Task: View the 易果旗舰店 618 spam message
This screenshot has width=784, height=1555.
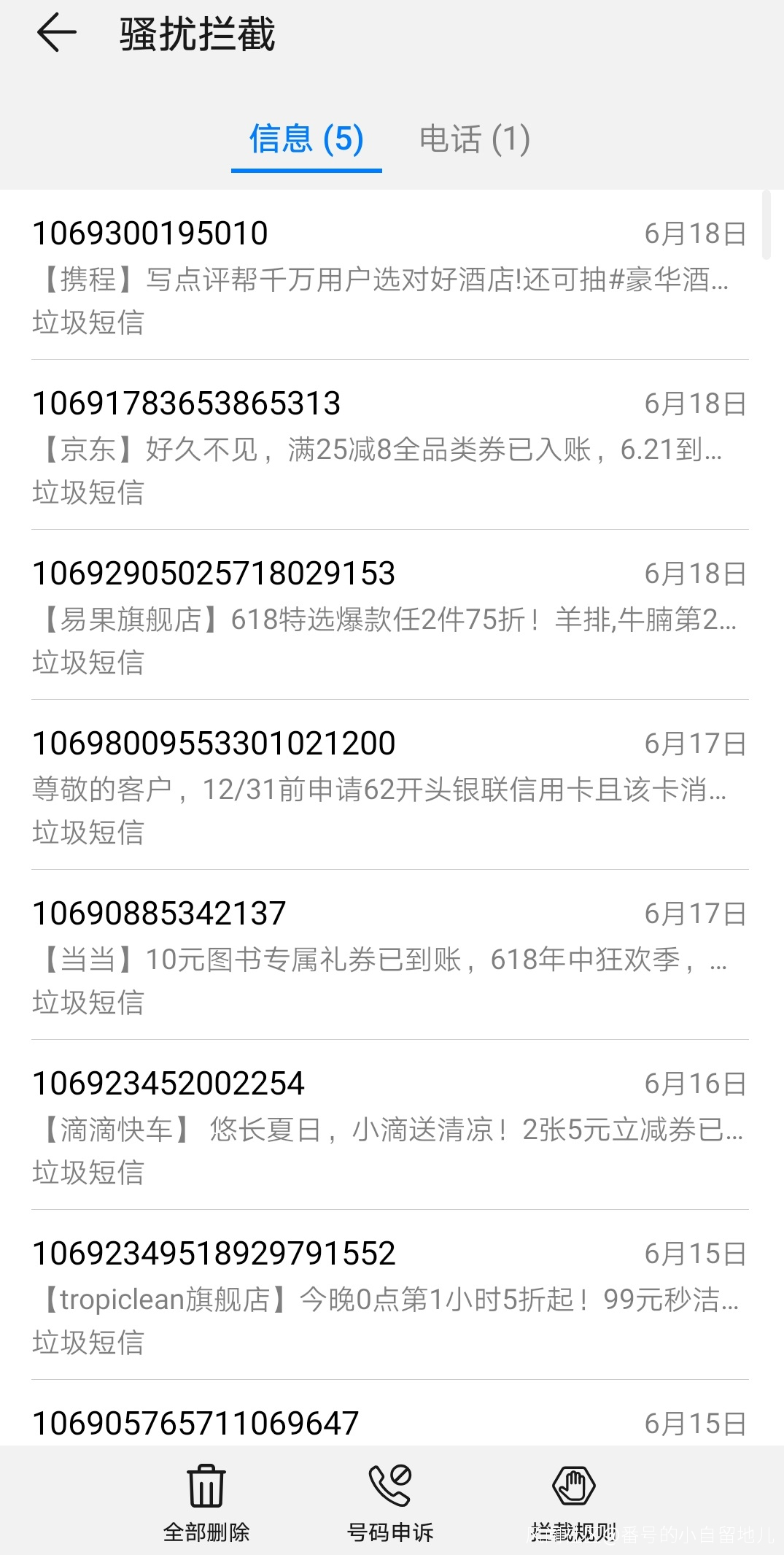Action: click(389, 617)
